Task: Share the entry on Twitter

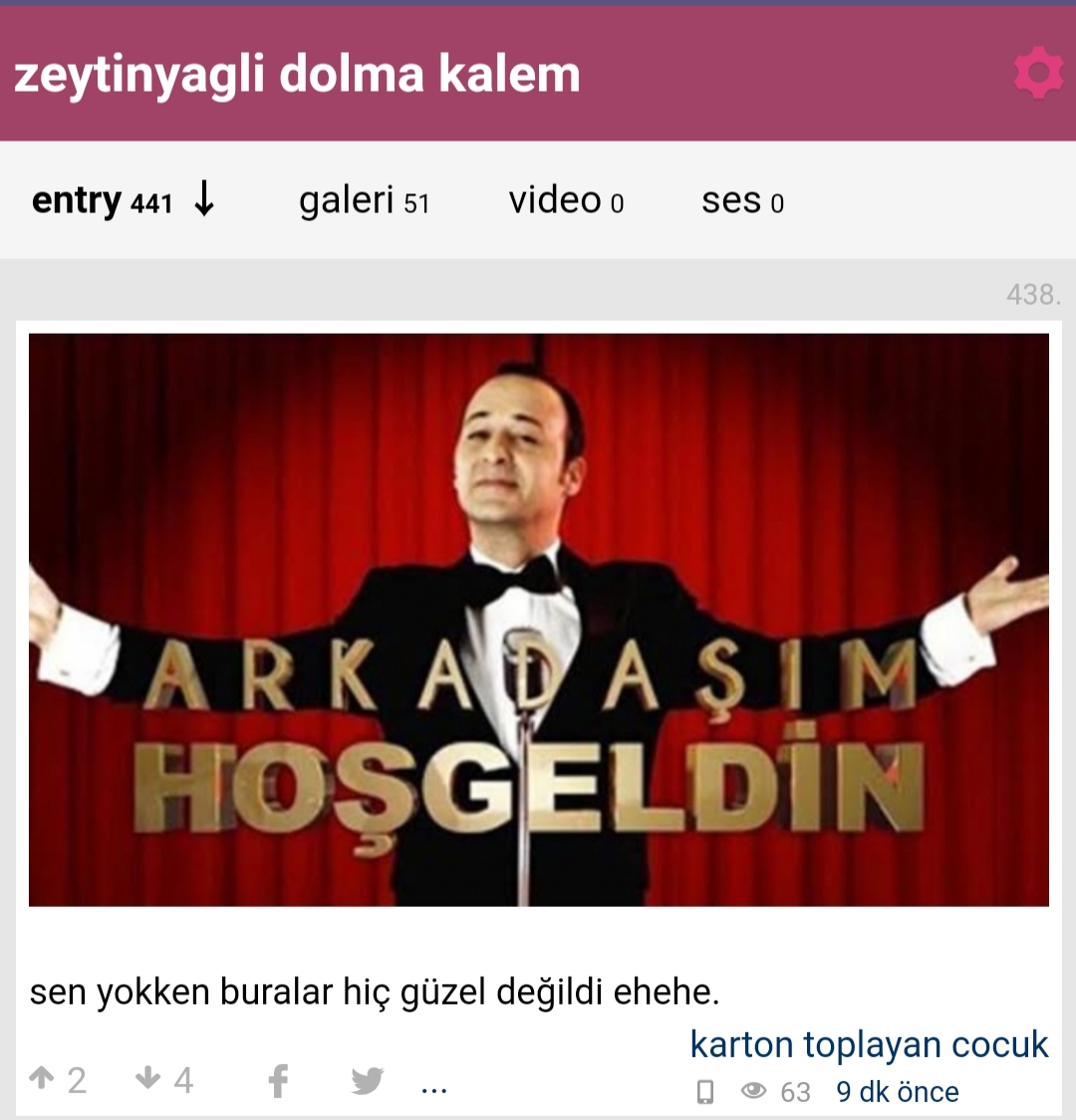Action: click(367, 1080)
